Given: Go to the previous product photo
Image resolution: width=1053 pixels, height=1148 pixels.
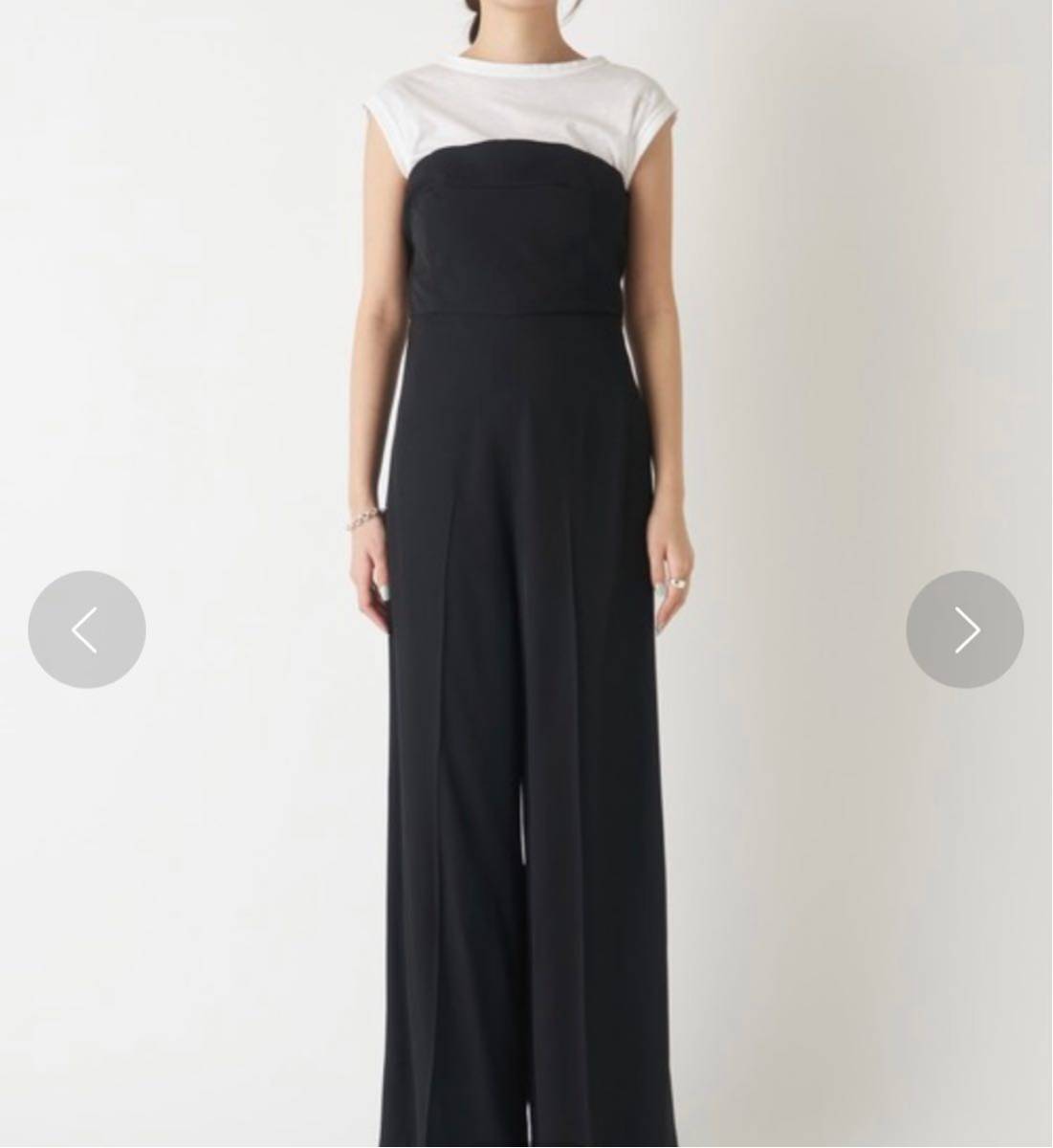Looking at the screenshot, I should click(87, 629).
